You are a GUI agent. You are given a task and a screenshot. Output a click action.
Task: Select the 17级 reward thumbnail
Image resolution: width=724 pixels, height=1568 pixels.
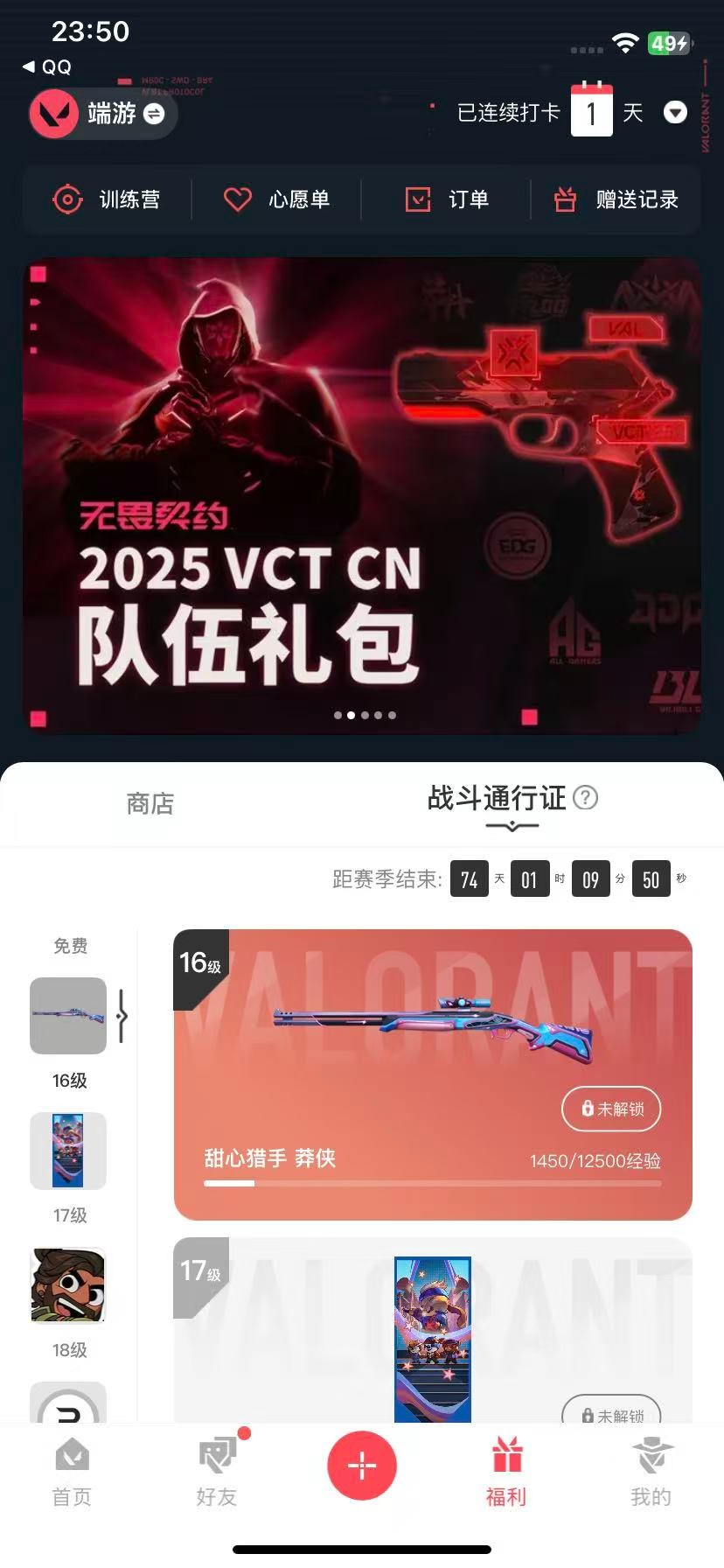click(68, 1151)
